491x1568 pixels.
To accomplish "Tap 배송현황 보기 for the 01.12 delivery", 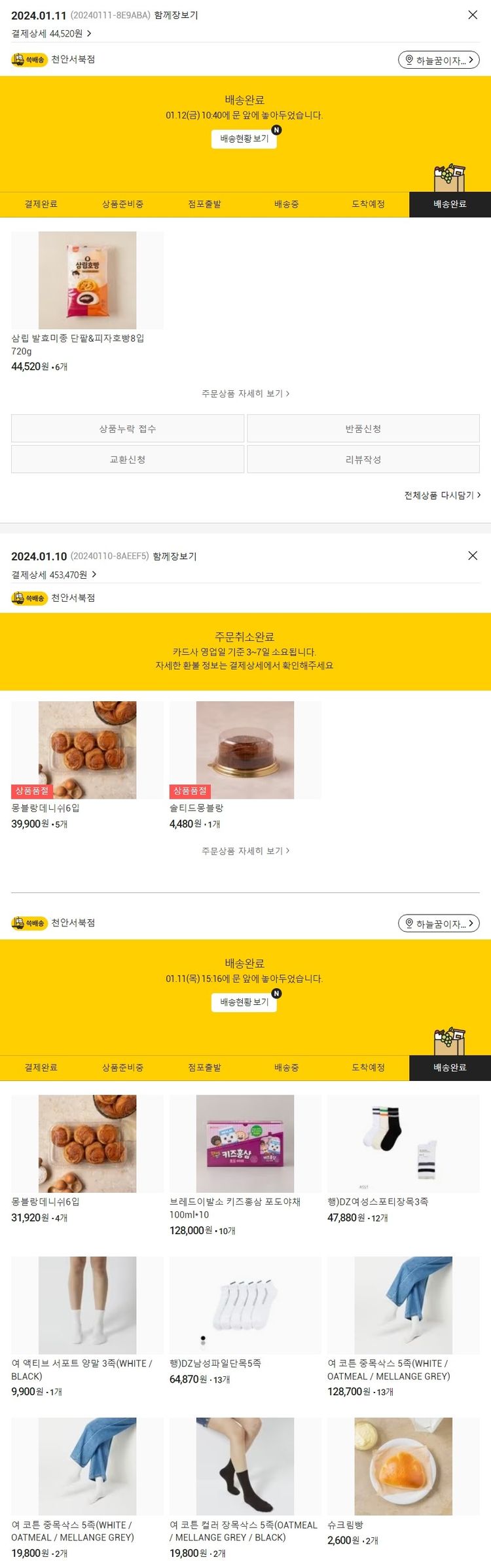I will click(x=244, y=139).
